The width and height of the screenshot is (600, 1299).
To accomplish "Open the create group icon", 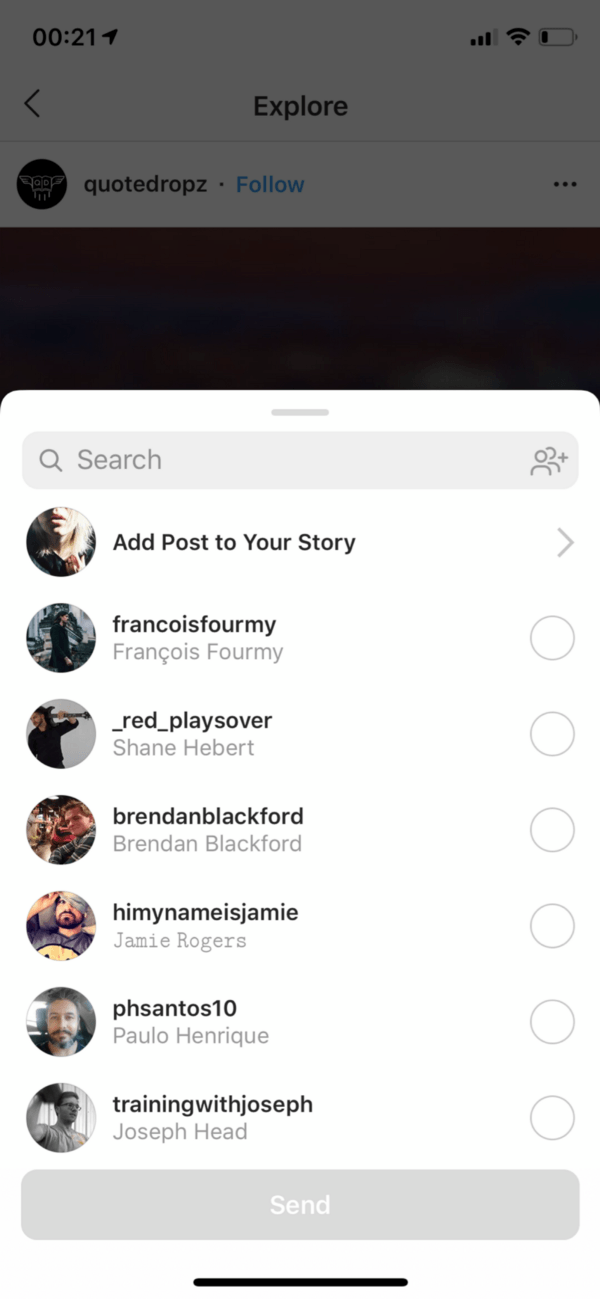I will click(549, 460).
